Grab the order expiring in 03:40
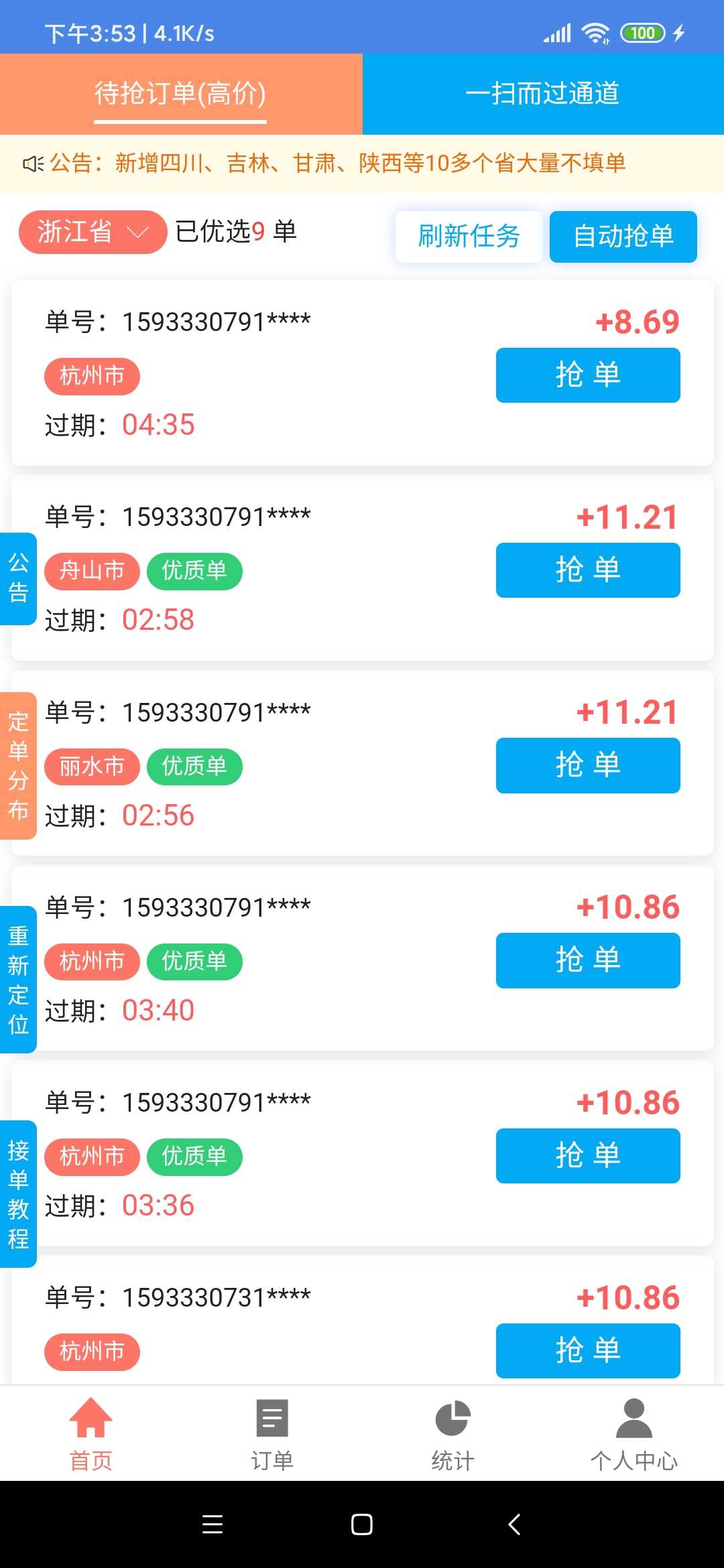 tap(588, 960)
